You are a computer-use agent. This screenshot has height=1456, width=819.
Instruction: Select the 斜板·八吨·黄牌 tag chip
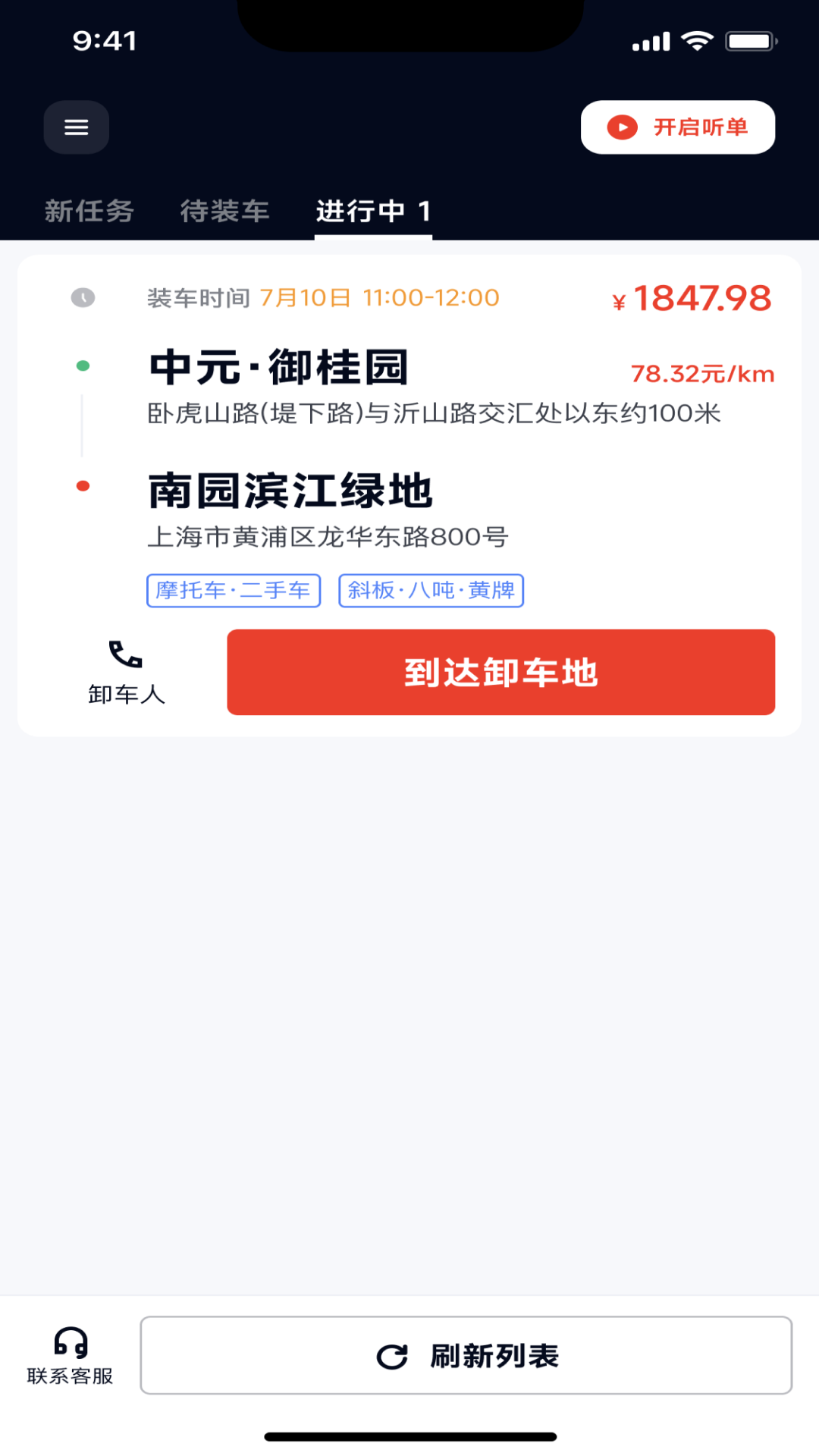pos(431,589)
